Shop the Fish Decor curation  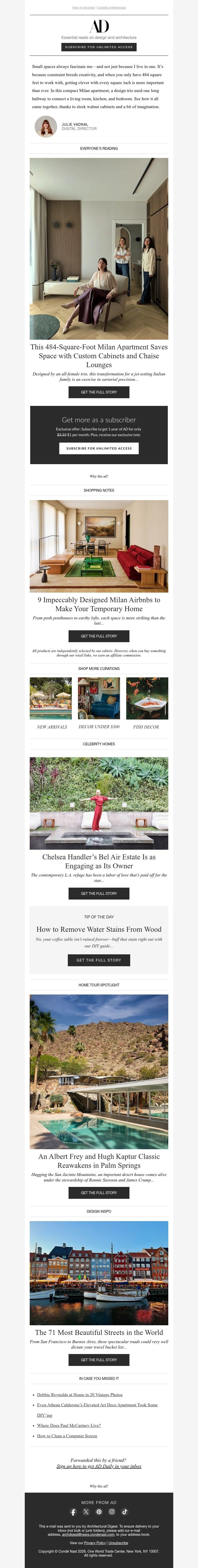tap(146, 698)
